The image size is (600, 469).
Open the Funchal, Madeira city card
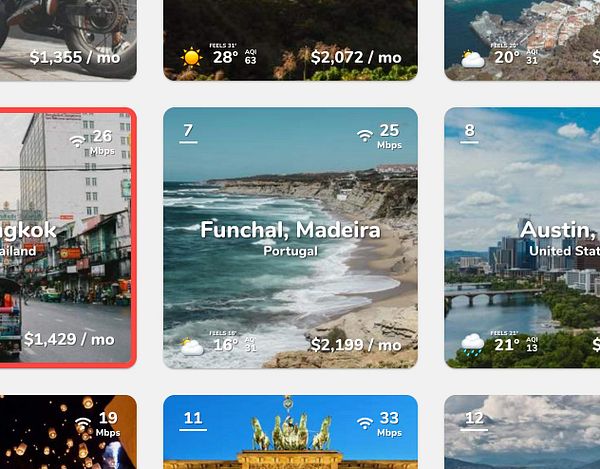coord(290,237)
